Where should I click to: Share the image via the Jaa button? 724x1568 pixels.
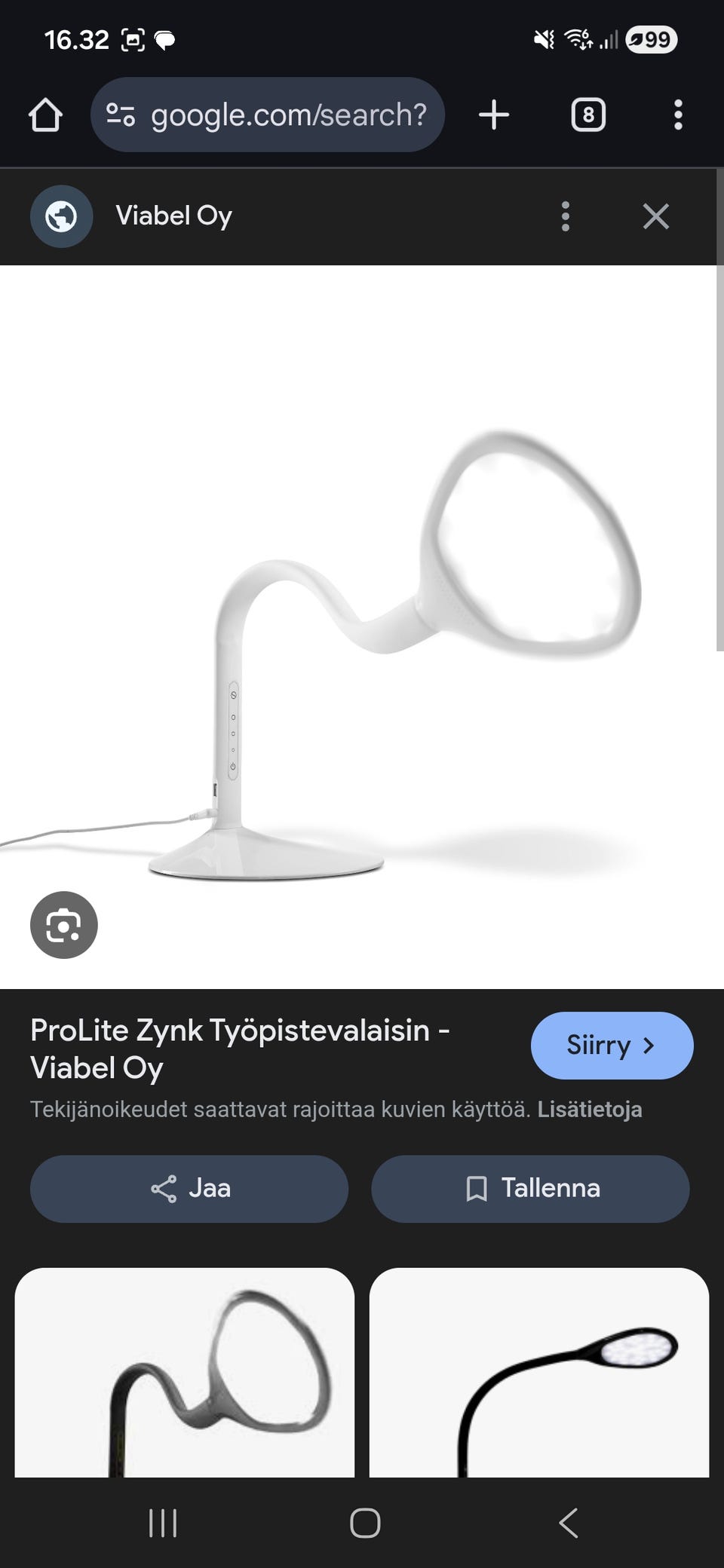[189, 1188]
